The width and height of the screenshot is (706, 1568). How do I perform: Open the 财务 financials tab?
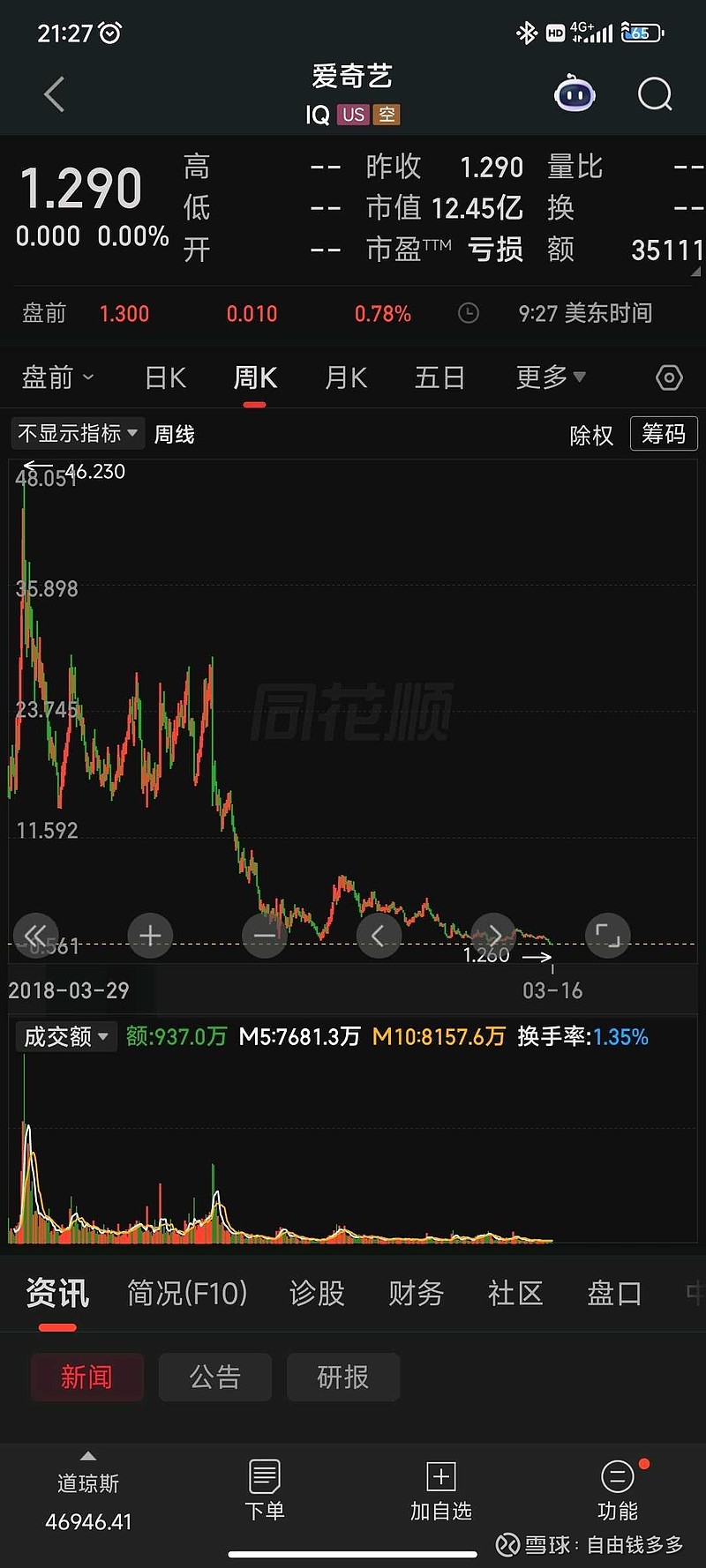415,1293
